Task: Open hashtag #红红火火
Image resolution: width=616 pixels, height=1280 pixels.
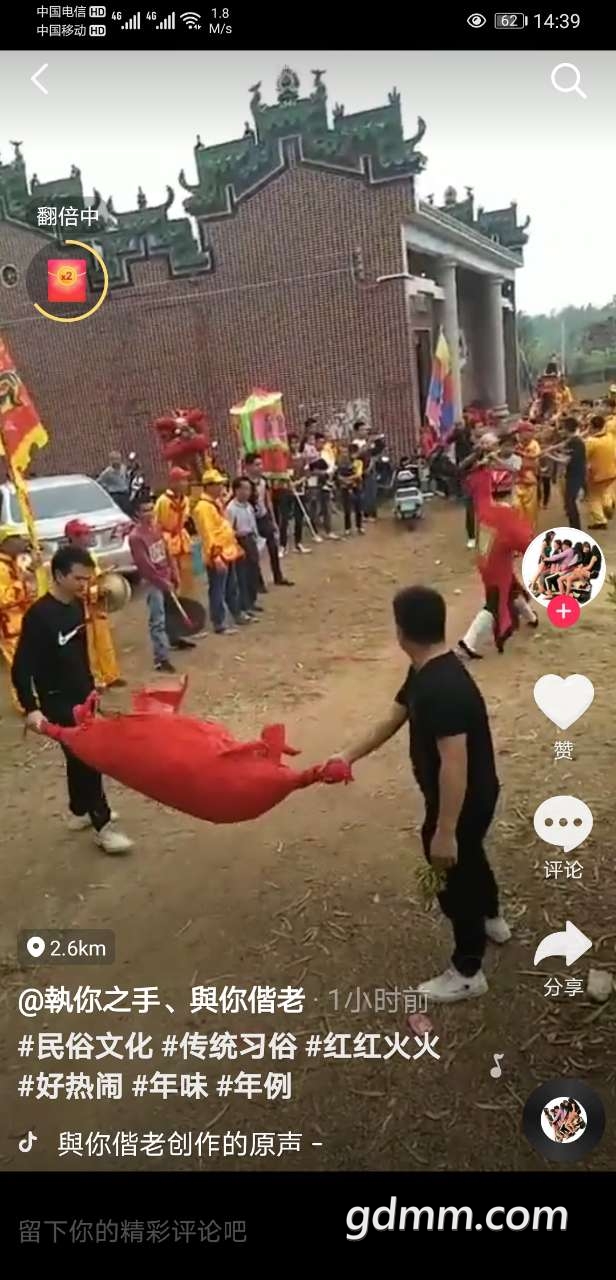Action: (373, 1046)
